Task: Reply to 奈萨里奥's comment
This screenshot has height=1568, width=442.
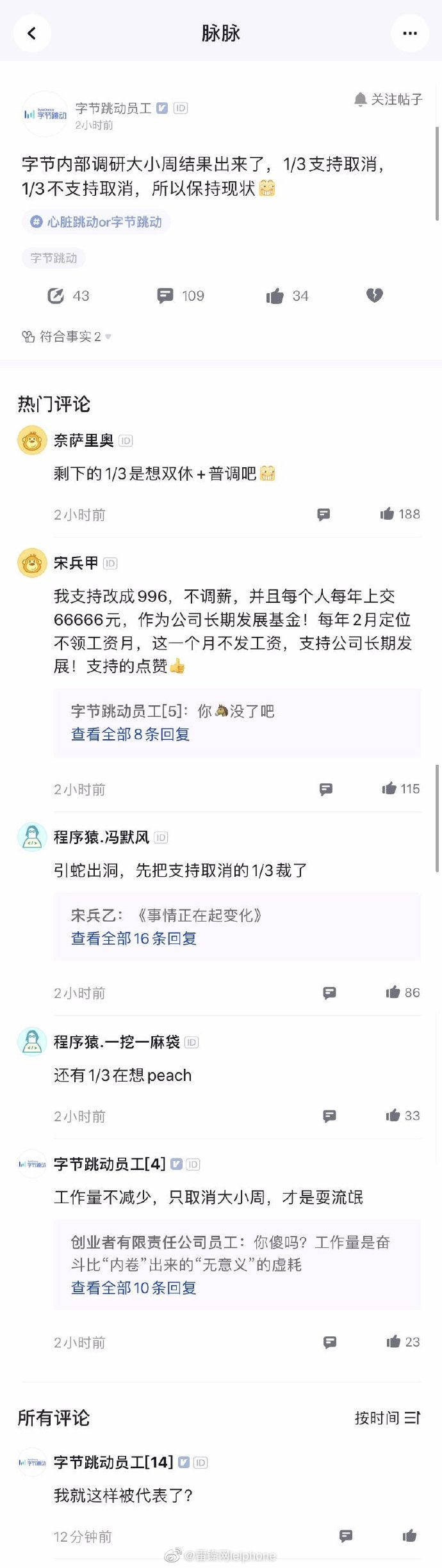Action: tap(323, 515)
